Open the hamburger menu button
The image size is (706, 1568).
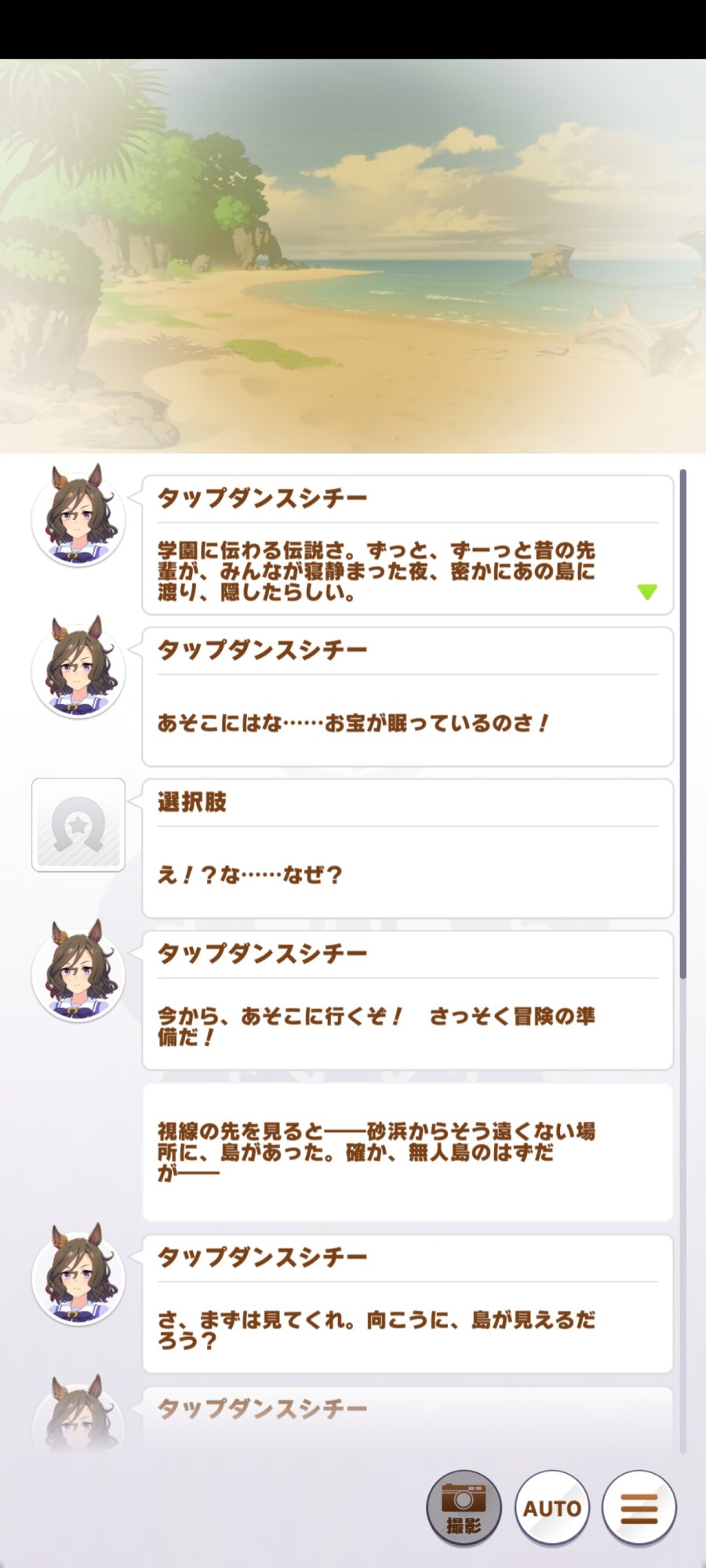pyautogui.click(x=639, y=1508)
